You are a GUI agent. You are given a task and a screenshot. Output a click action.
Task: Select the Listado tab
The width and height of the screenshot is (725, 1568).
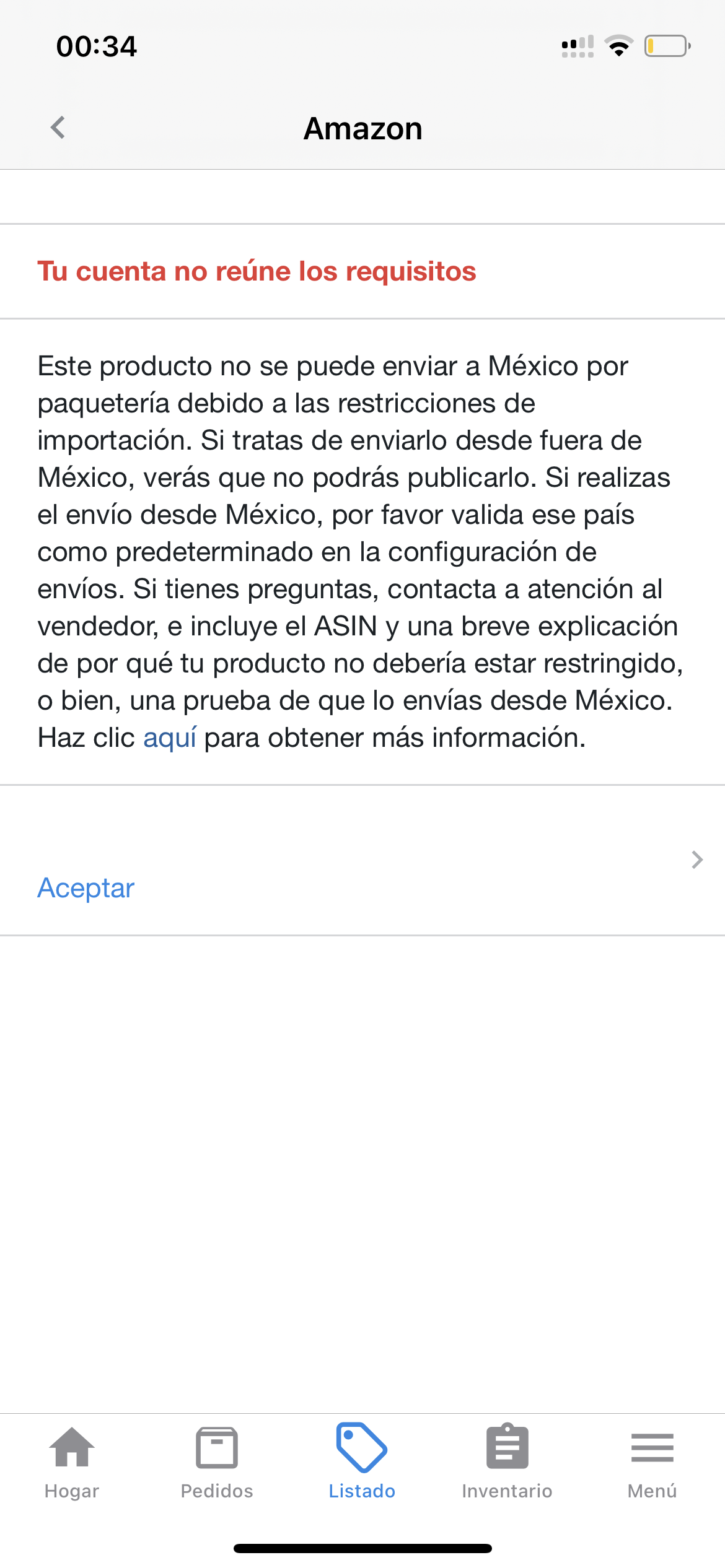[x=362, y=1461]
